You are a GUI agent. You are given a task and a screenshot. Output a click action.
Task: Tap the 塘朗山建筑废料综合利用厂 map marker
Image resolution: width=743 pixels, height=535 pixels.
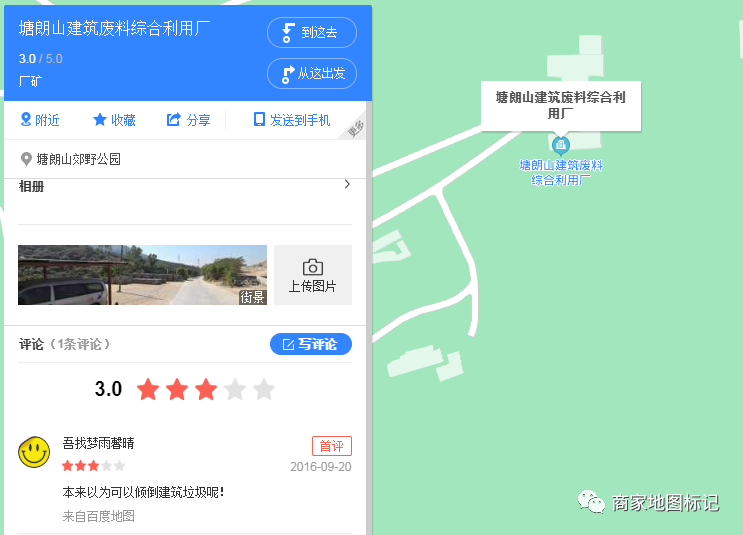tap(560, 145)
